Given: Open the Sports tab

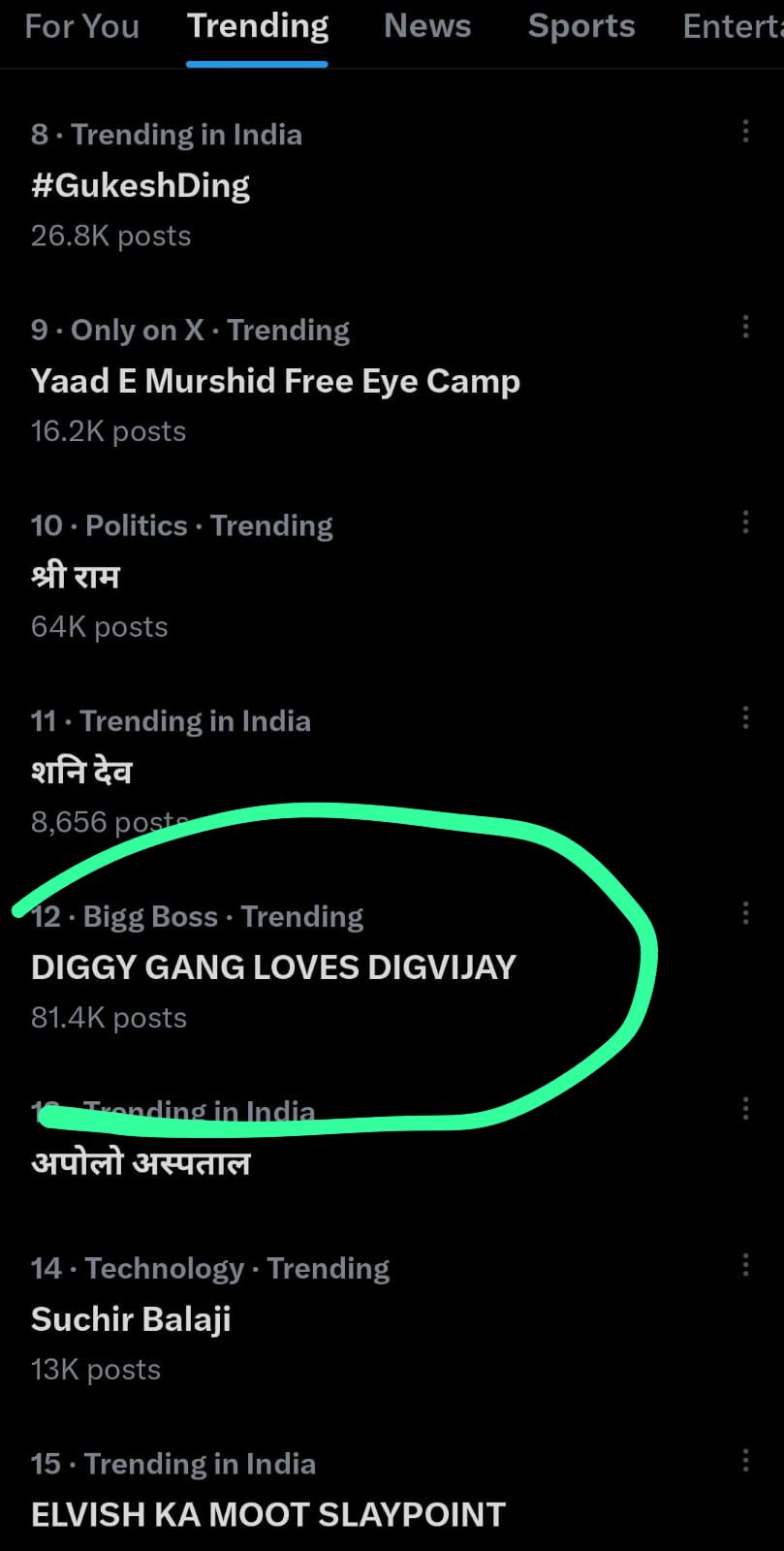Looking at the screenshot, I should pyautogui.click(x=581, y=27).
